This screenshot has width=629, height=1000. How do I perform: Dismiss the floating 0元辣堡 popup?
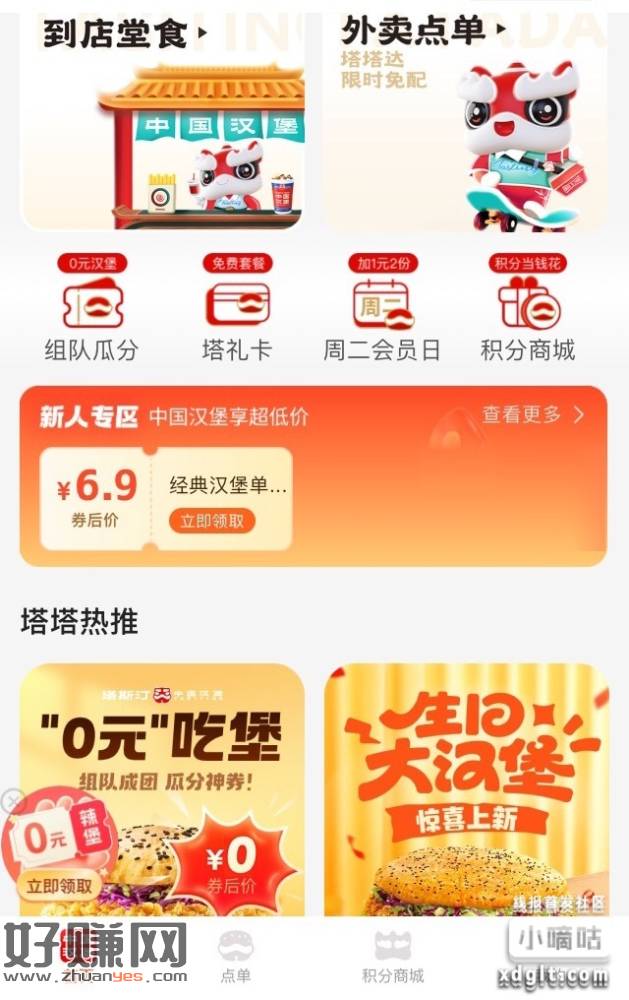coord(12,800)
